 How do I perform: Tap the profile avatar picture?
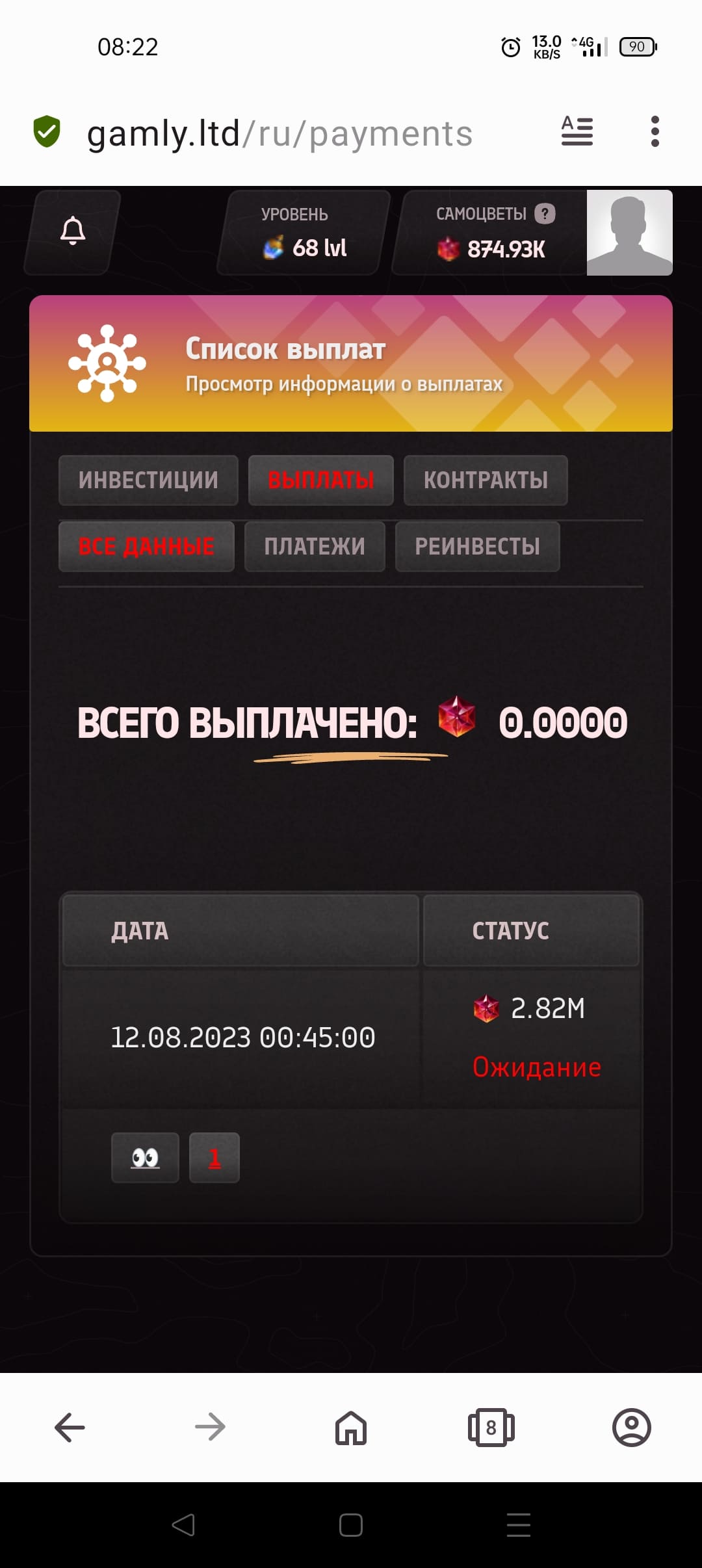click(x=629, y=233)
